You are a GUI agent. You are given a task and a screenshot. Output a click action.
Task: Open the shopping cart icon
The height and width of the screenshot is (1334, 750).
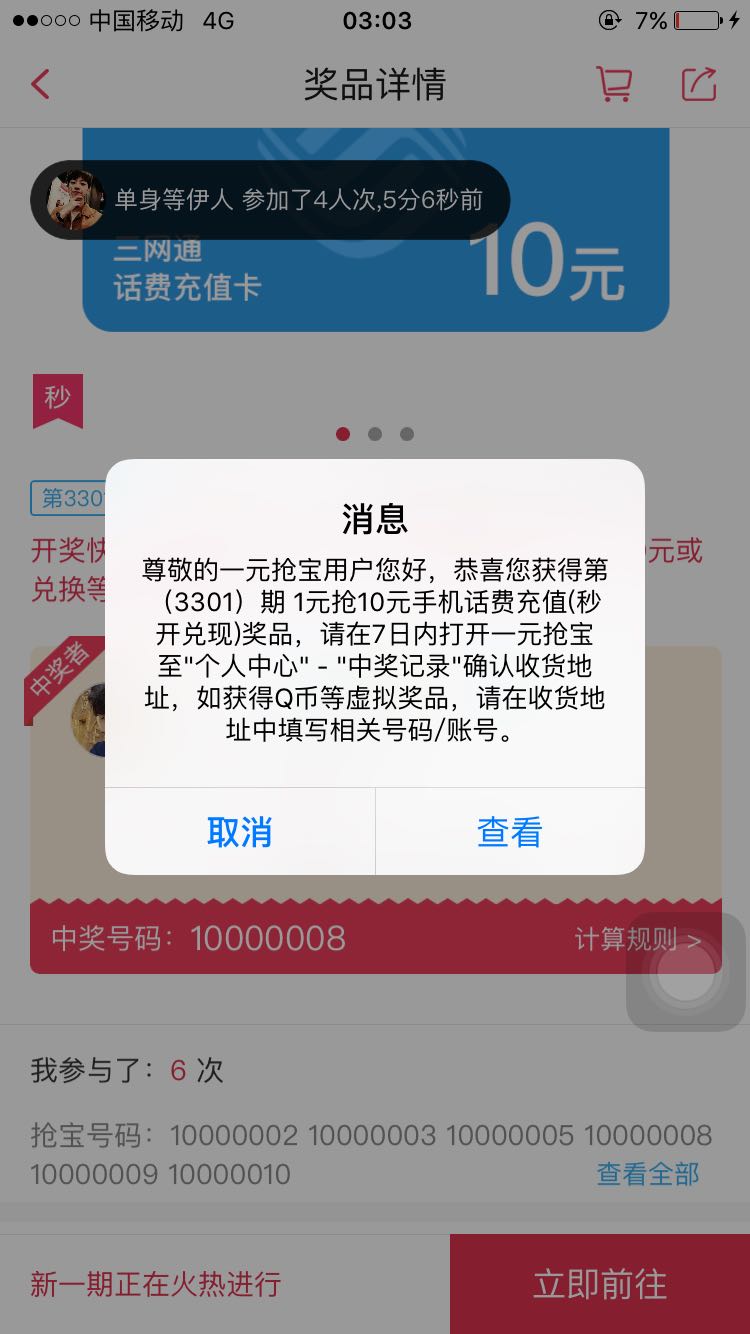[614, 84]
